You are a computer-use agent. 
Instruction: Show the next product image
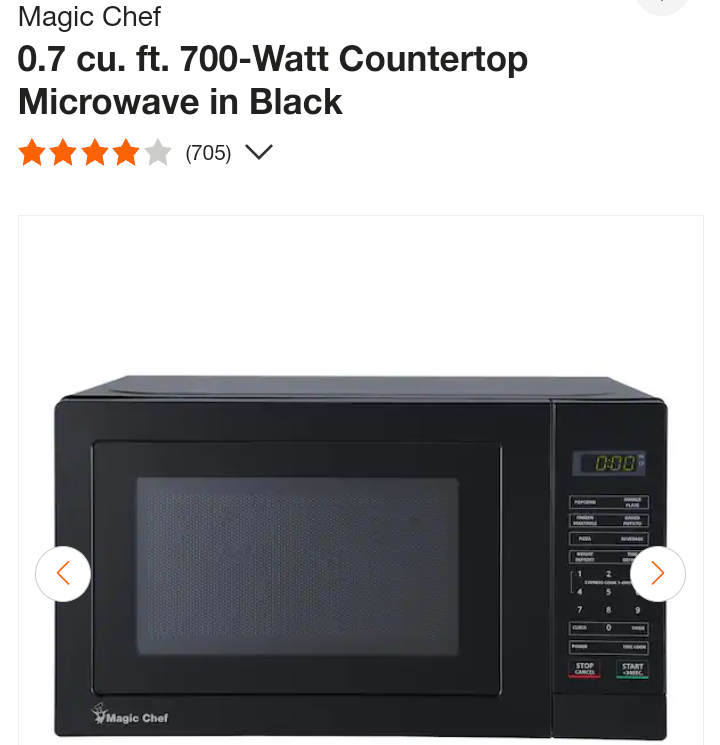pyautogui.click(x=657, y=573)
